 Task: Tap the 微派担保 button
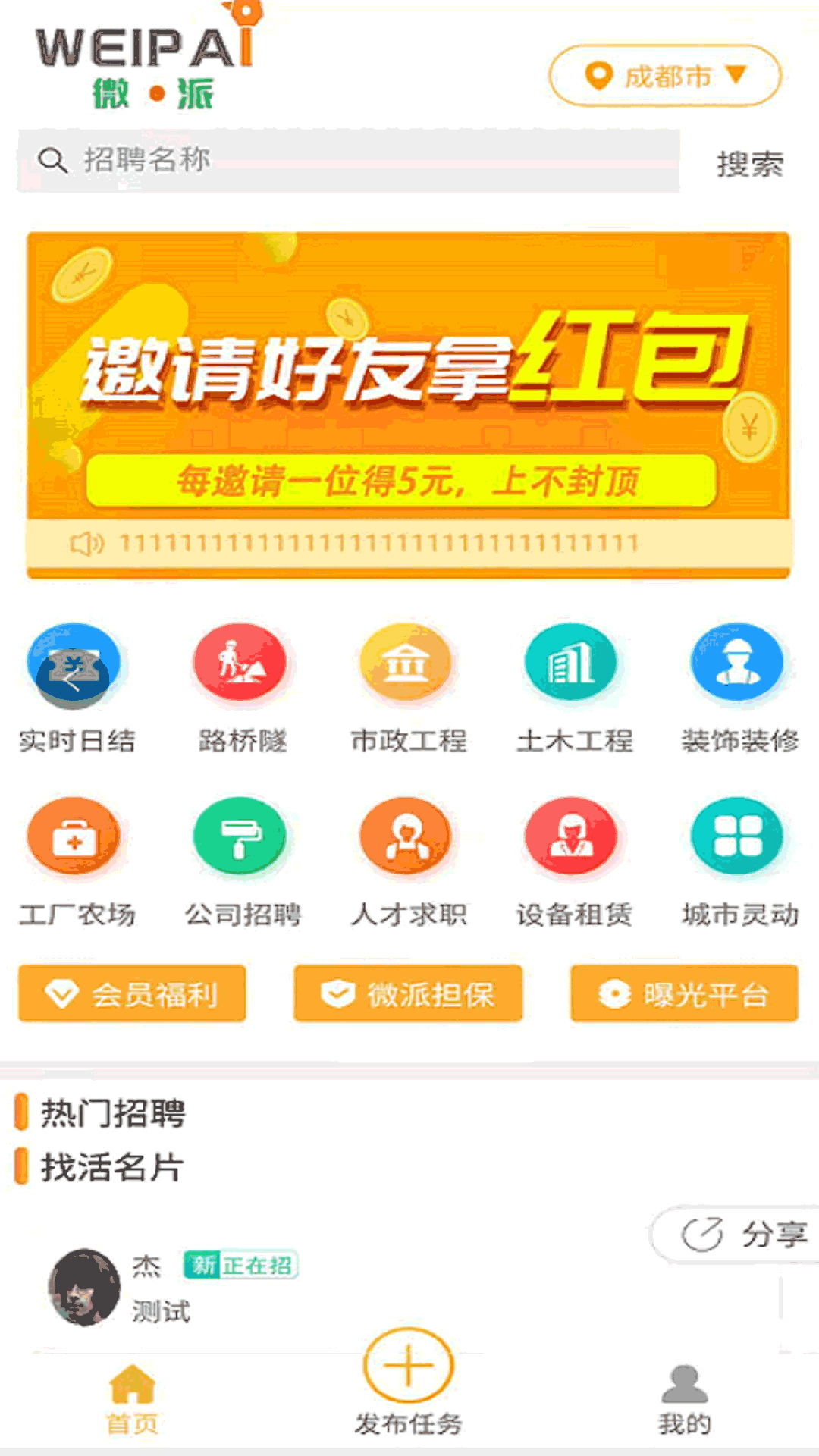[x=408, y=993]
